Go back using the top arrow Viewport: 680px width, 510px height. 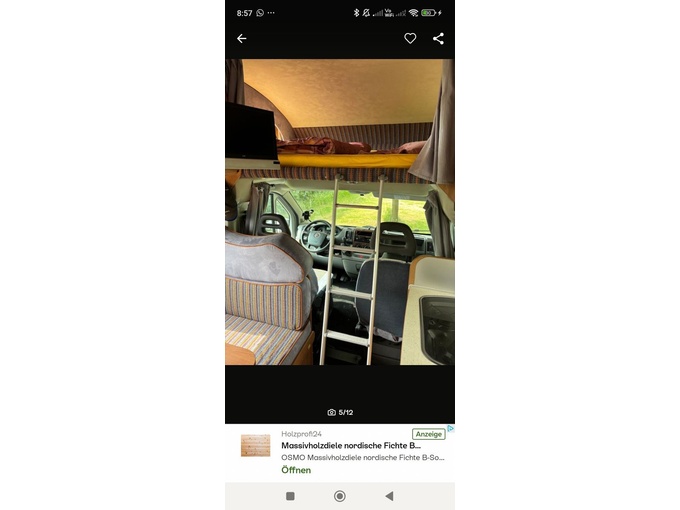[x=241, y=38]
